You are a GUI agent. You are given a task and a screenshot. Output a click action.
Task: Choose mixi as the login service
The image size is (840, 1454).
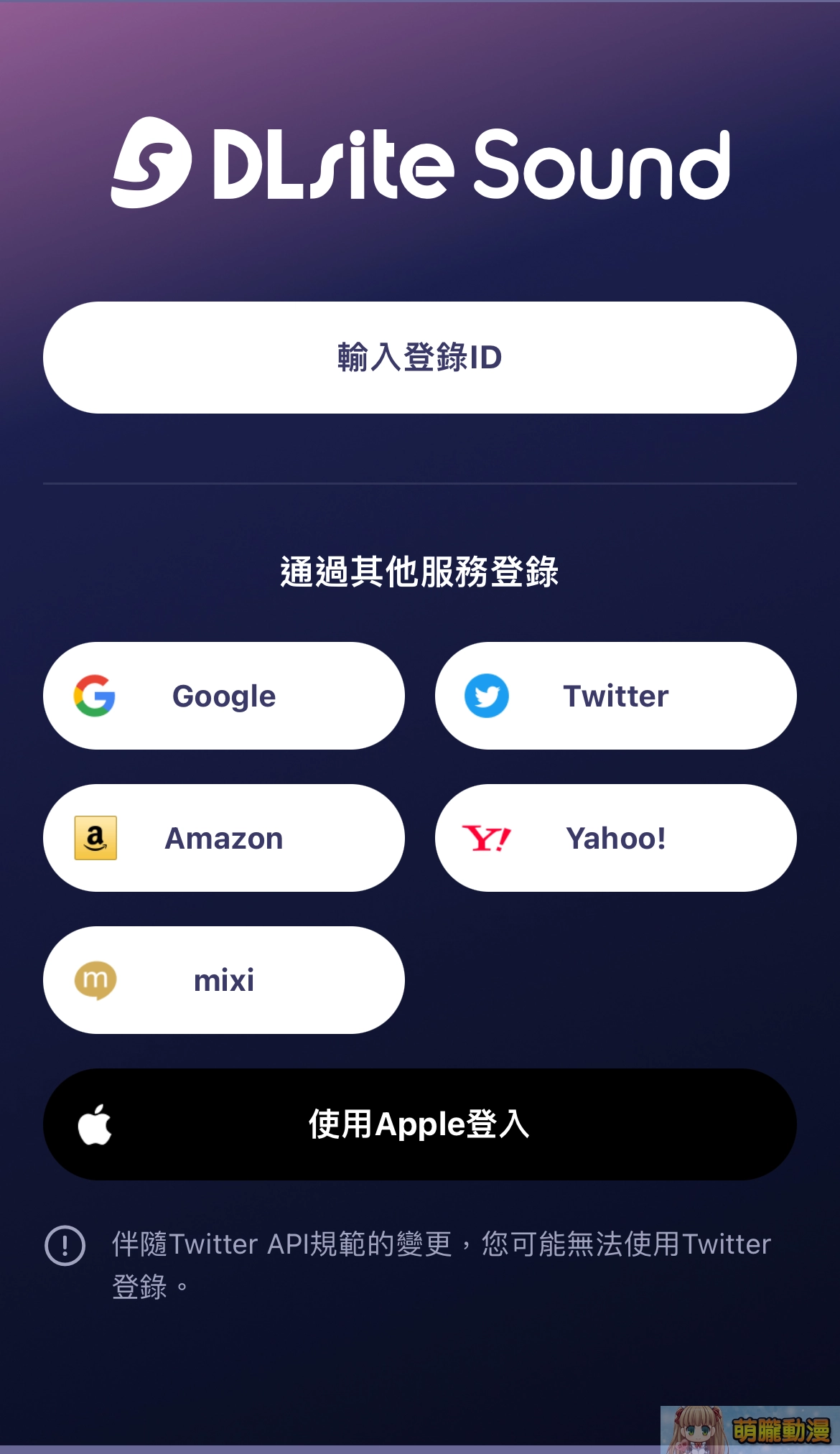(224, 979)
